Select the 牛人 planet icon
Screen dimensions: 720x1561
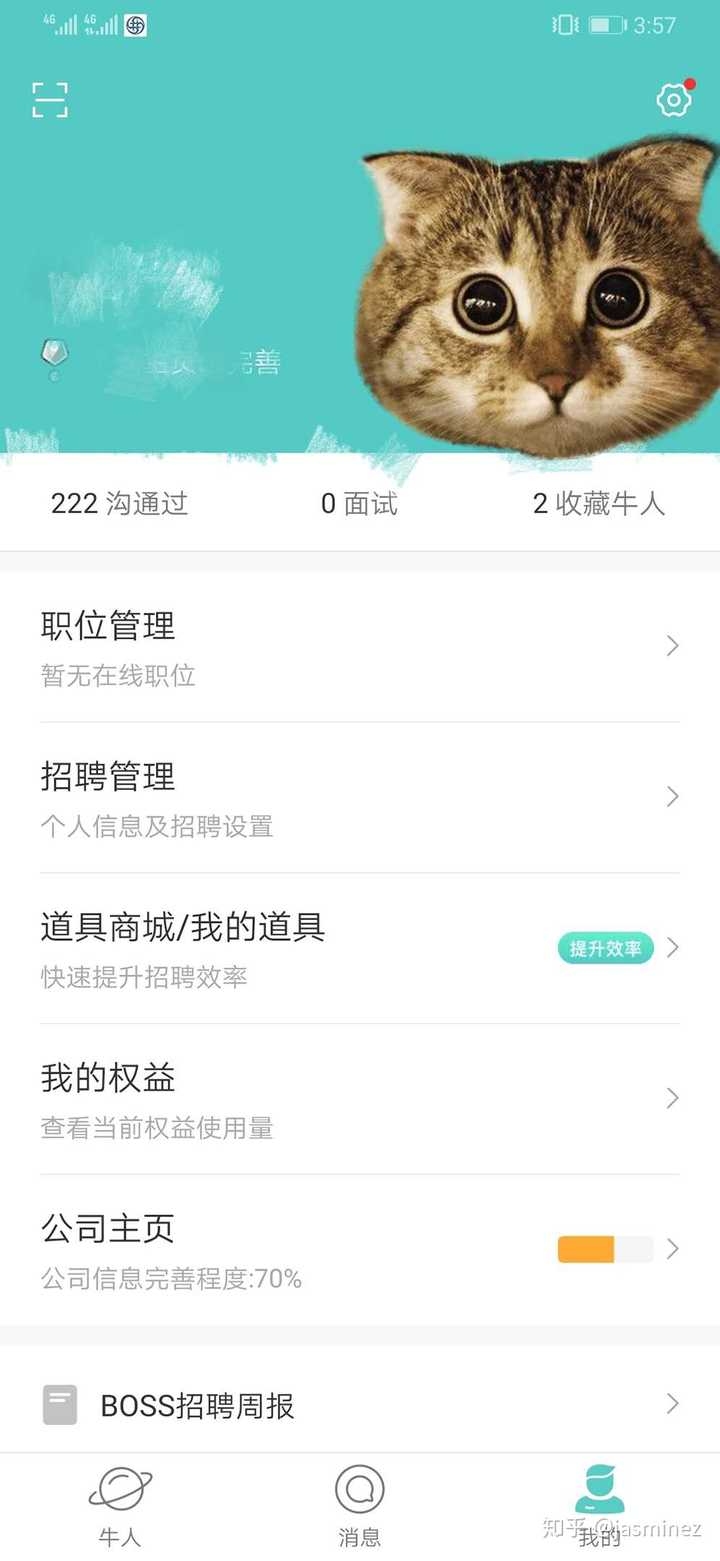coord(120,1491)
